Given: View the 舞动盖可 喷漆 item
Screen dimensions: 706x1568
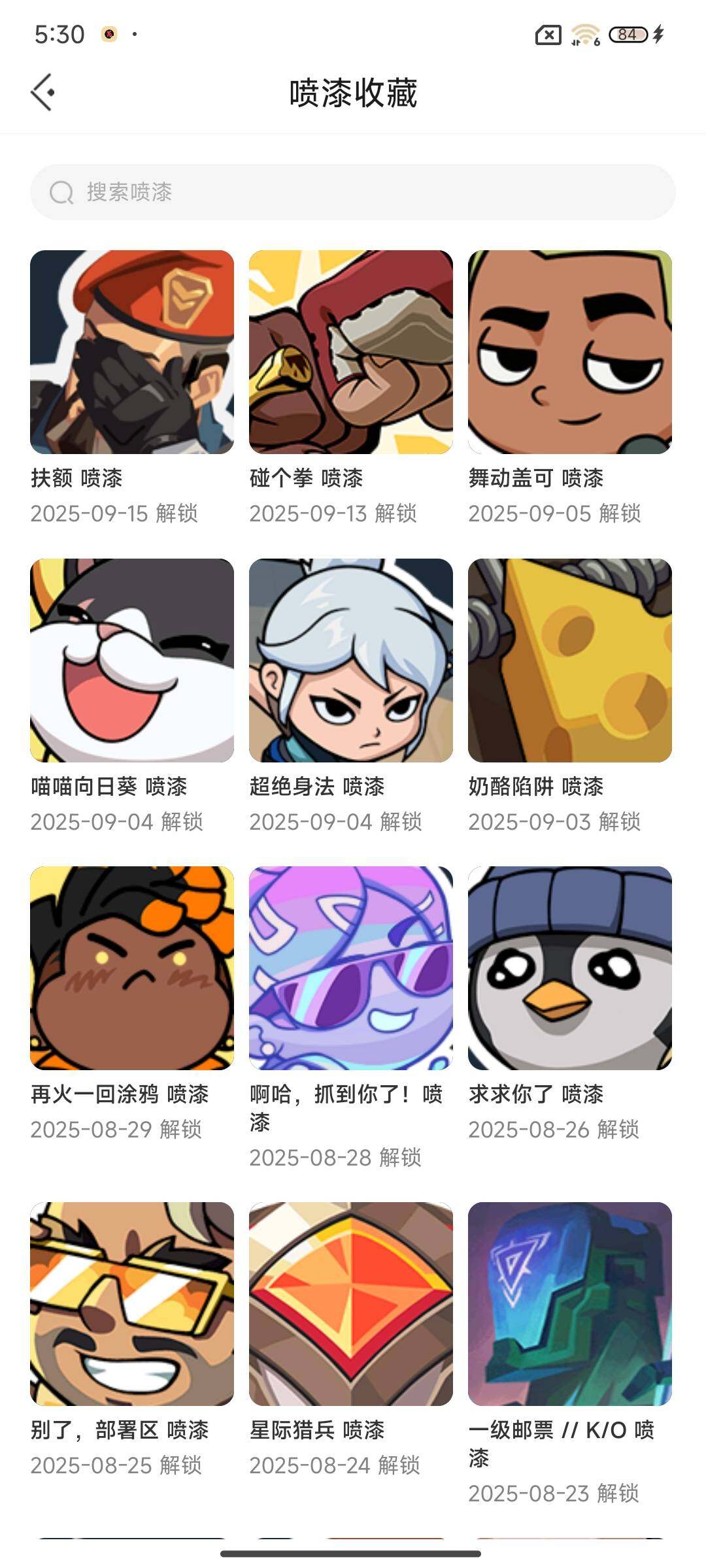Looking at the screenshot, I should coord(570,352).
